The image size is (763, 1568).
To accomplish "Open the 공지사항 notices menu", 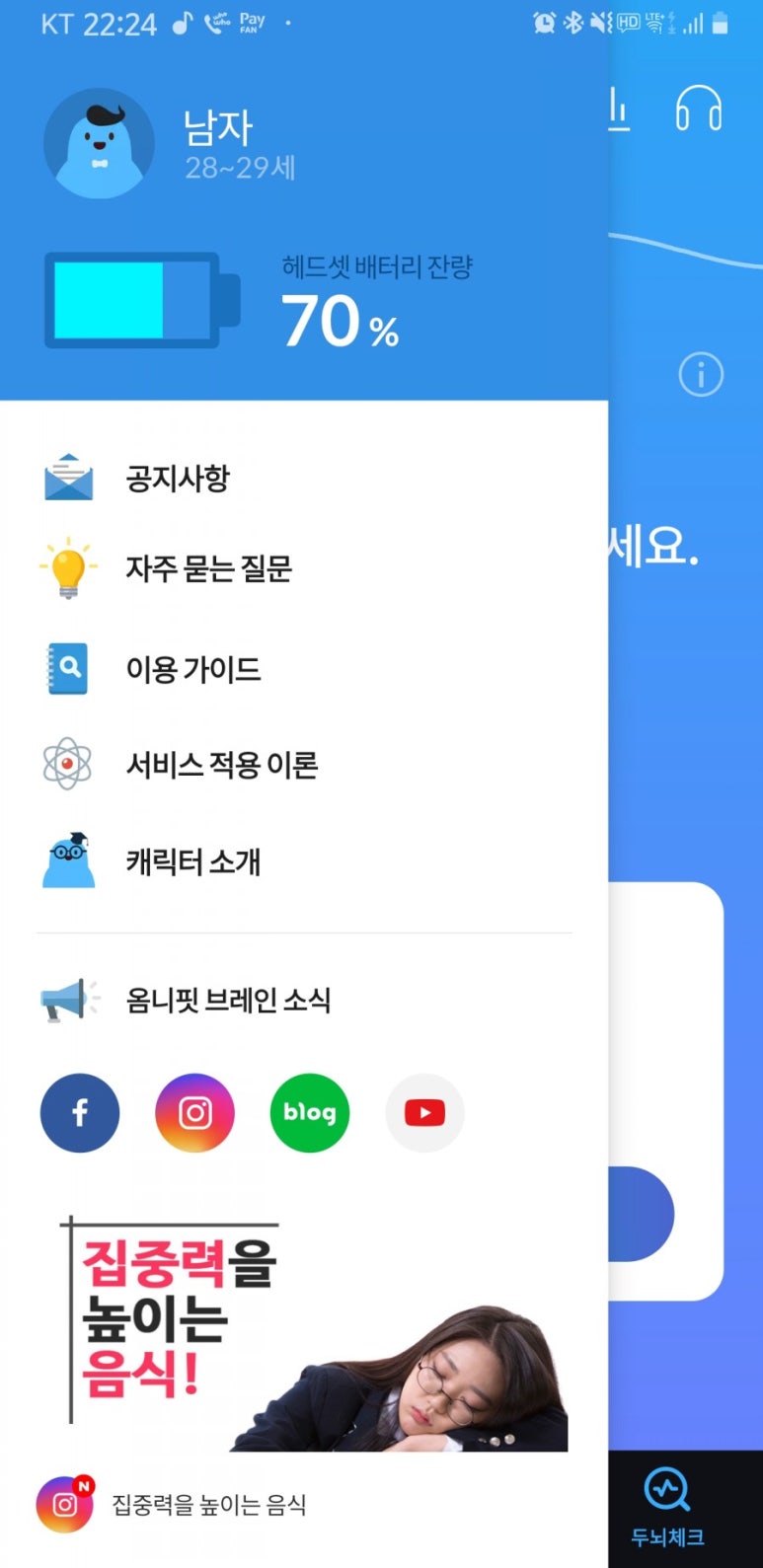I will (178, 479).
